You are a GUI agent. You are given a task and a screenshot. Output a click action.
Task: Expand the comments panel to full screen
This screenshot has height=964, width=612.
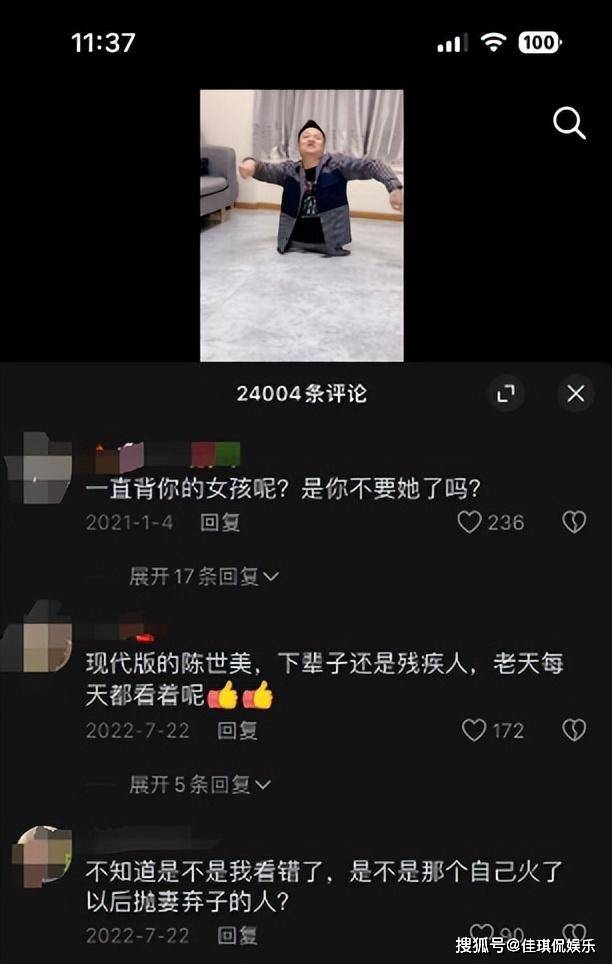[x=506, y=394]
